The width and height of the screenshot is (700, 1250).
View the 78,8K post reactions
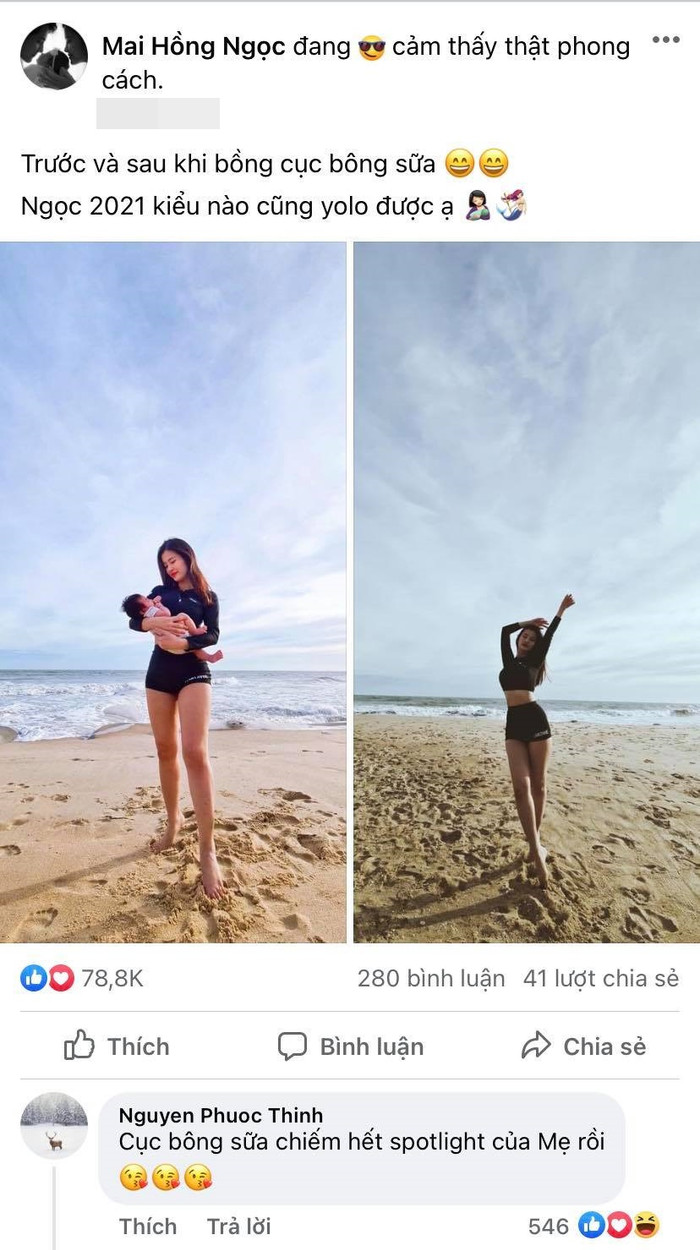83,979
